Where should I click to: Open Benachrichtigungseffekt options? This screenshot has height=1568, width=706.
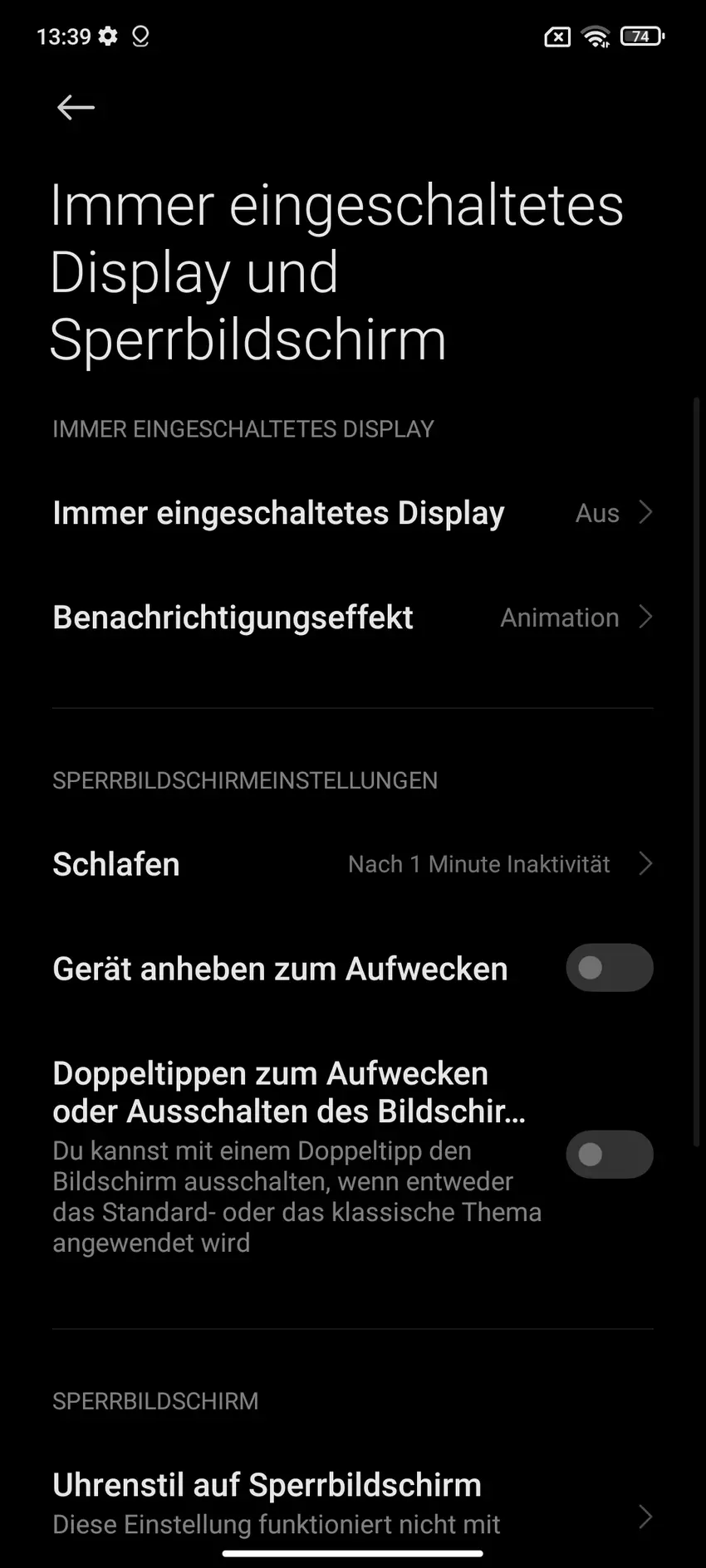352,618
